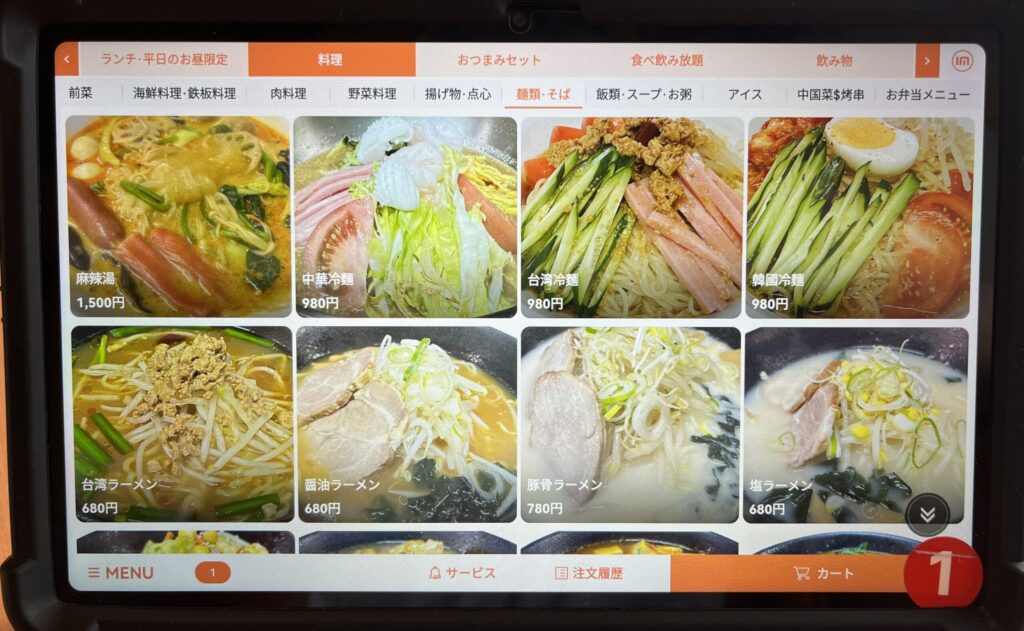The image size is (1024, 631).
Task: Select the 前菜 subcategory
Action: coord(81,94)
